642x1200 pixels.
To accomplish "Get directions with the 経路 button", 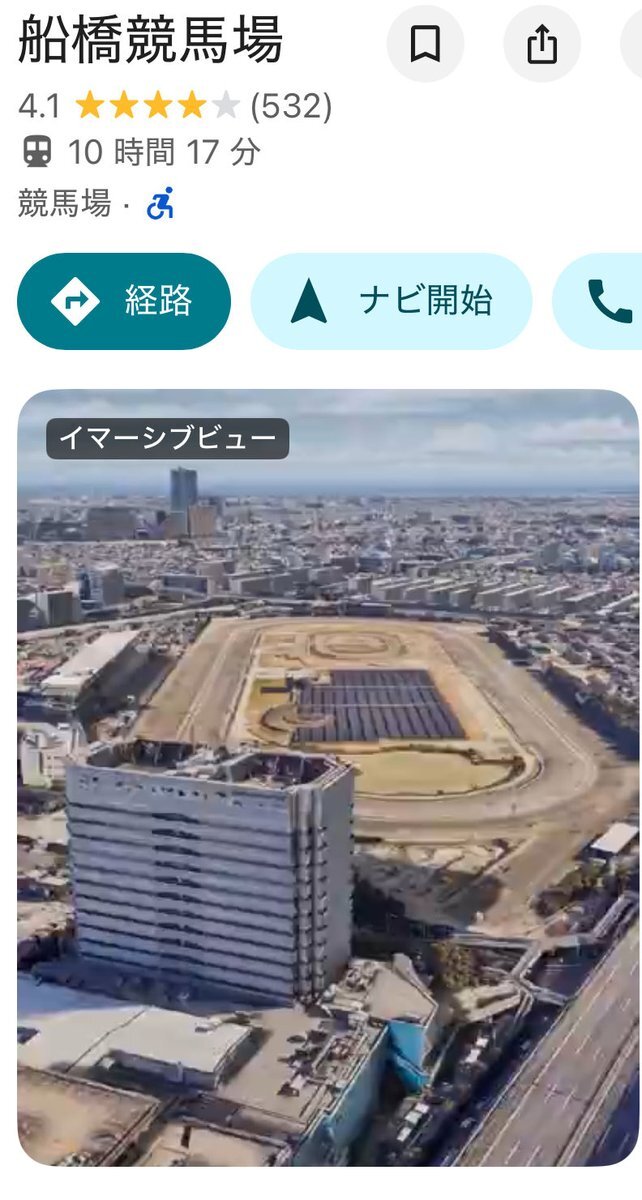I will click(124, 301).
